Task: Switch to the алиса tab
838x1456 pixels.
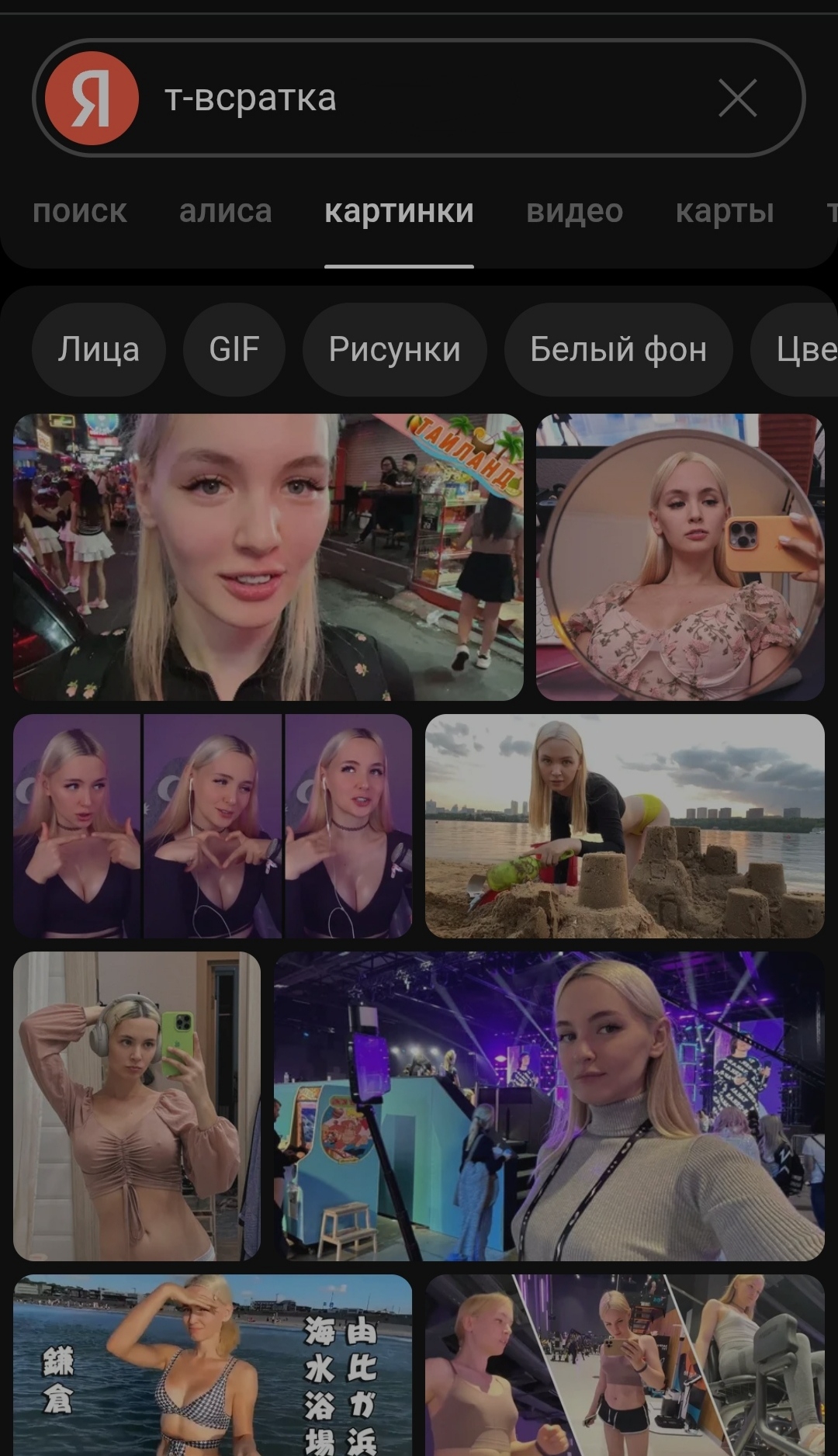Action: click(226, 211)
